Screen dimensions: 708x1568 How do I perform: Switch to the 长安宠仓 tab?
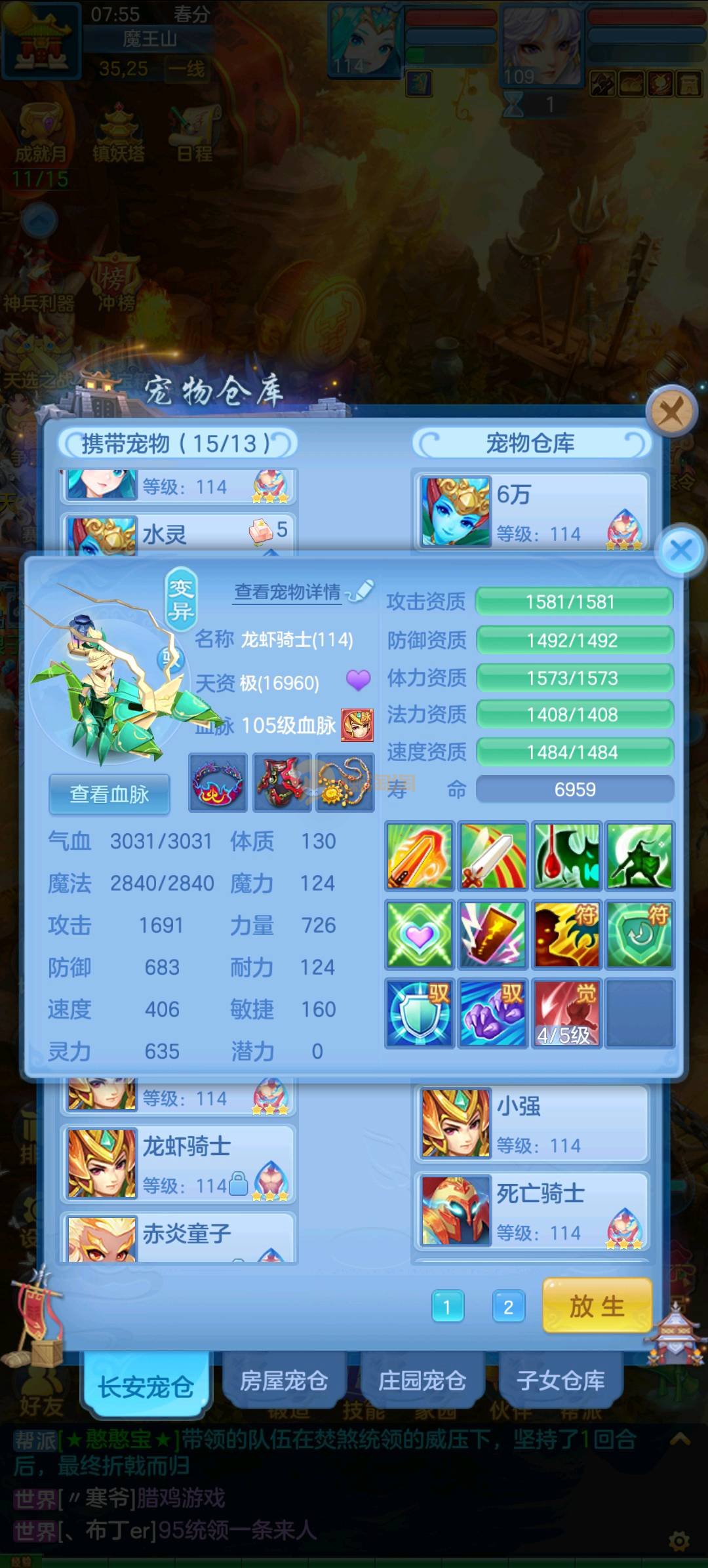coord(146,1387)
